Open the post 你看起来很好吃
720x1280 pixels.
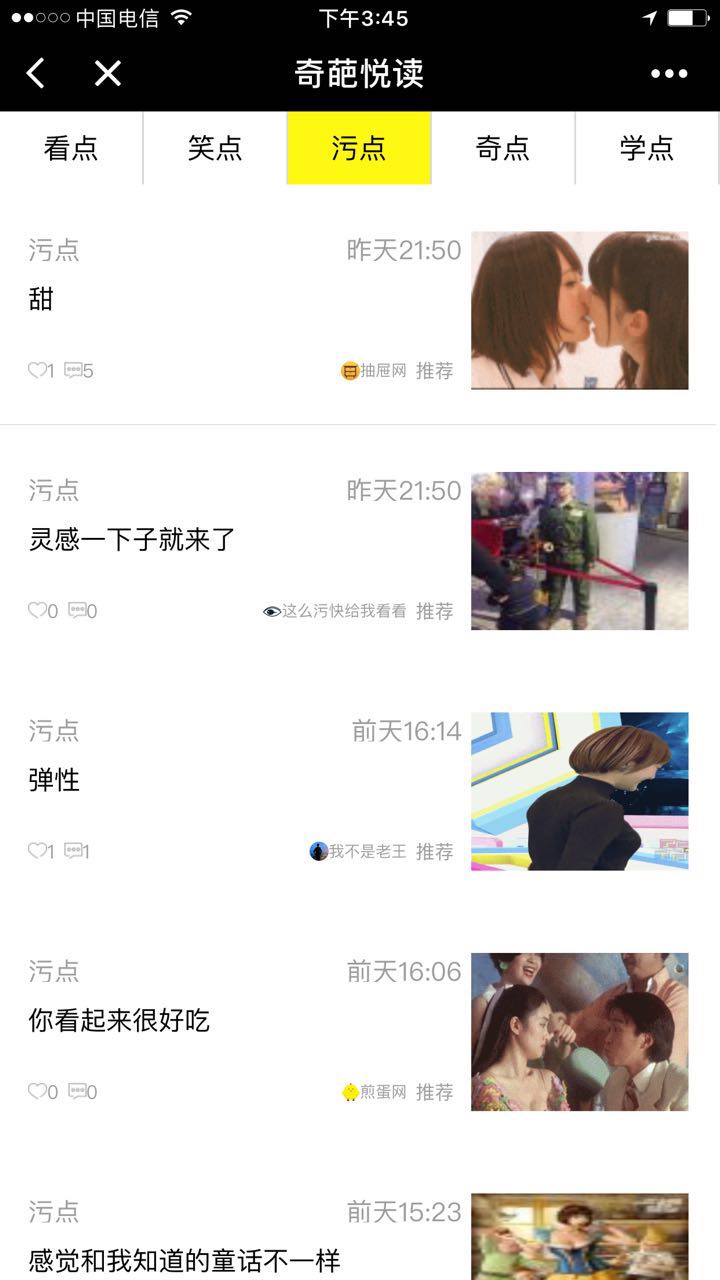coord(119,1021)
